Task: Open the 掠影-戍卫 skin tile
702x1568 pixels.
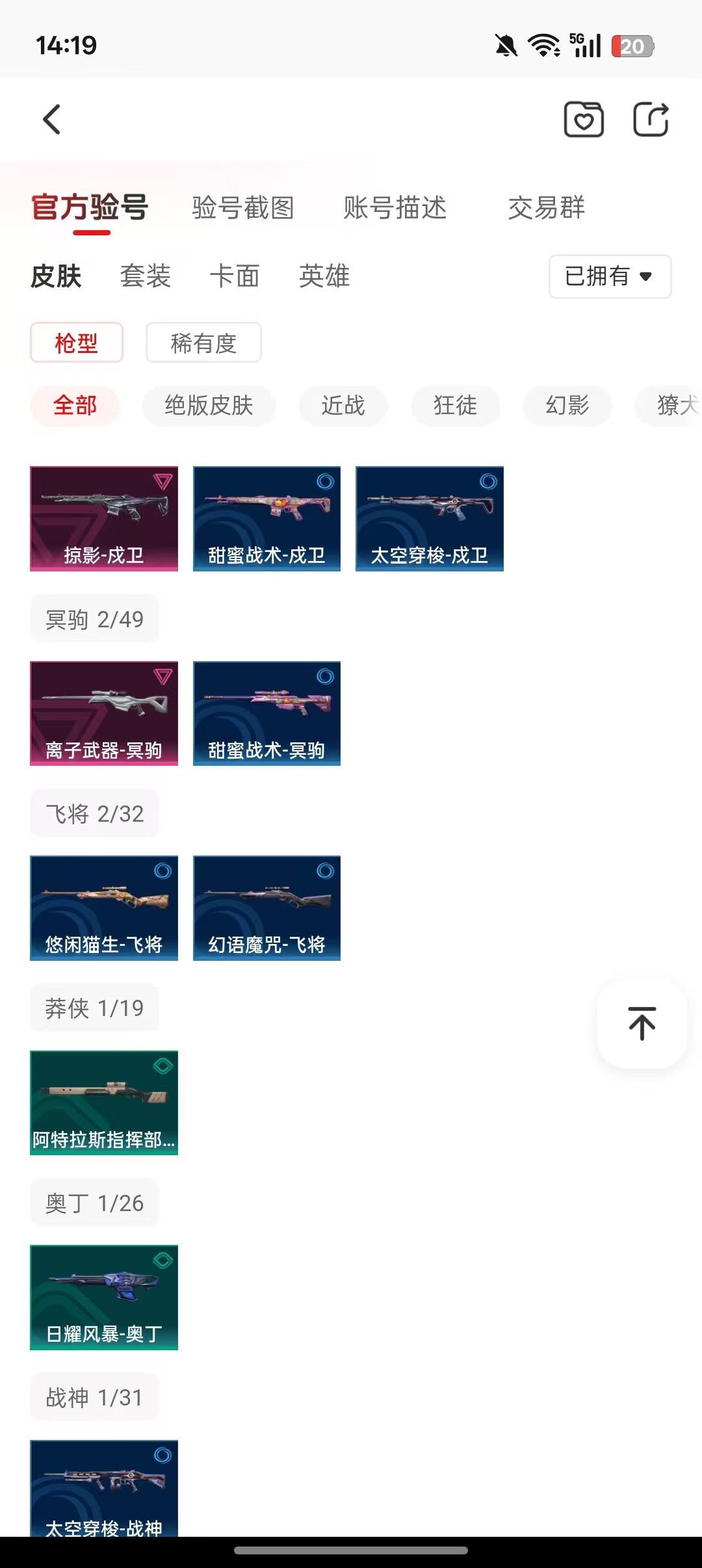Action: (x=104, y=519)
